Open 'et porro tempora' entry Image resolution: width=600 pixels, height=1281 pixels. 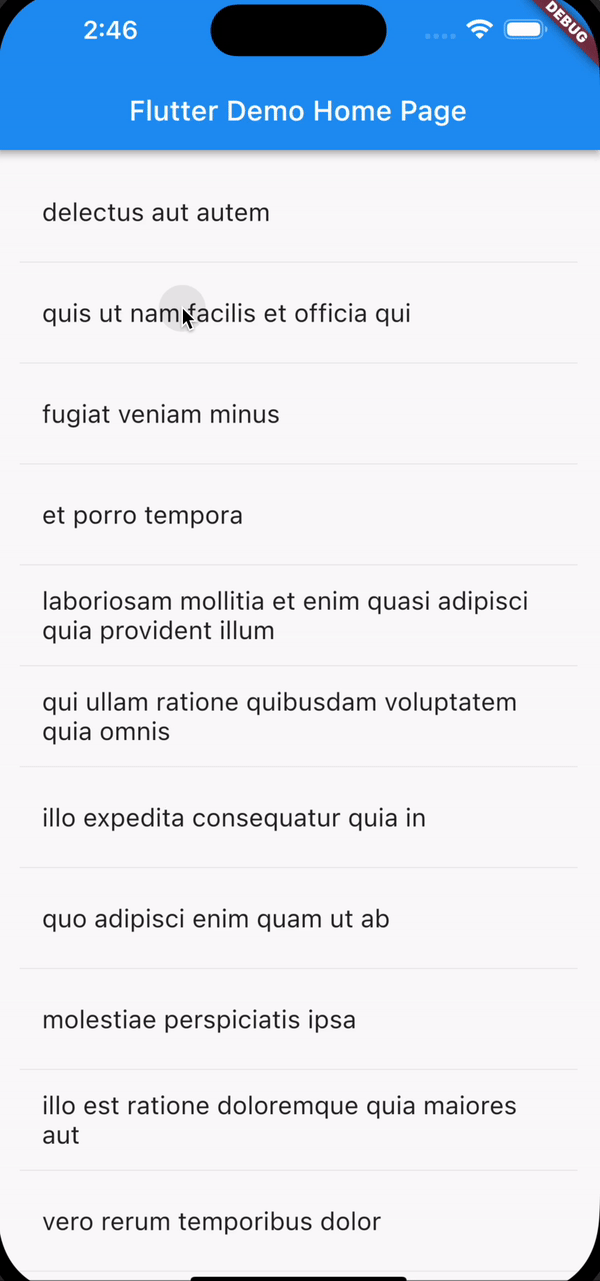[x=299, y=515]
